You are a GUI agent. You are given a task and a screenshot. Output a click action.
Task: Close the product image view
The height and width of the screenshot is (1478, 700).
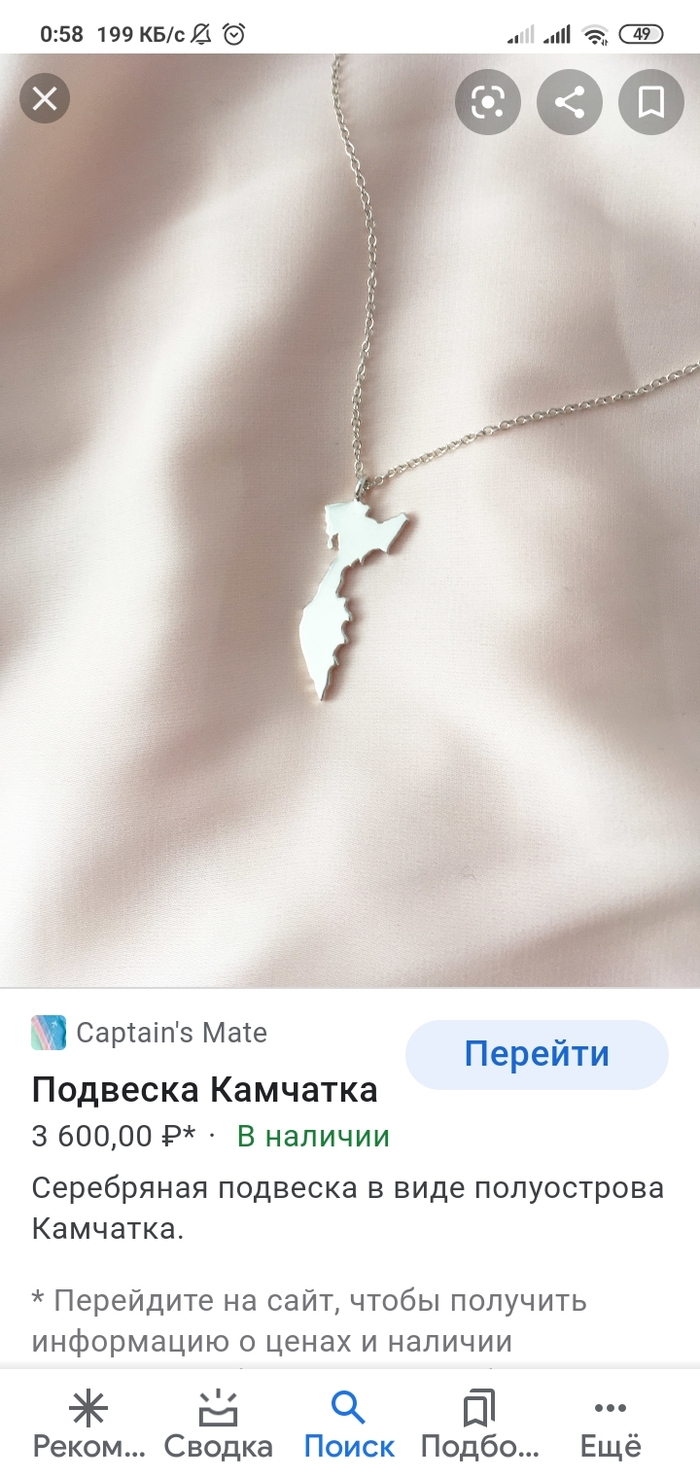pos(45,99)
